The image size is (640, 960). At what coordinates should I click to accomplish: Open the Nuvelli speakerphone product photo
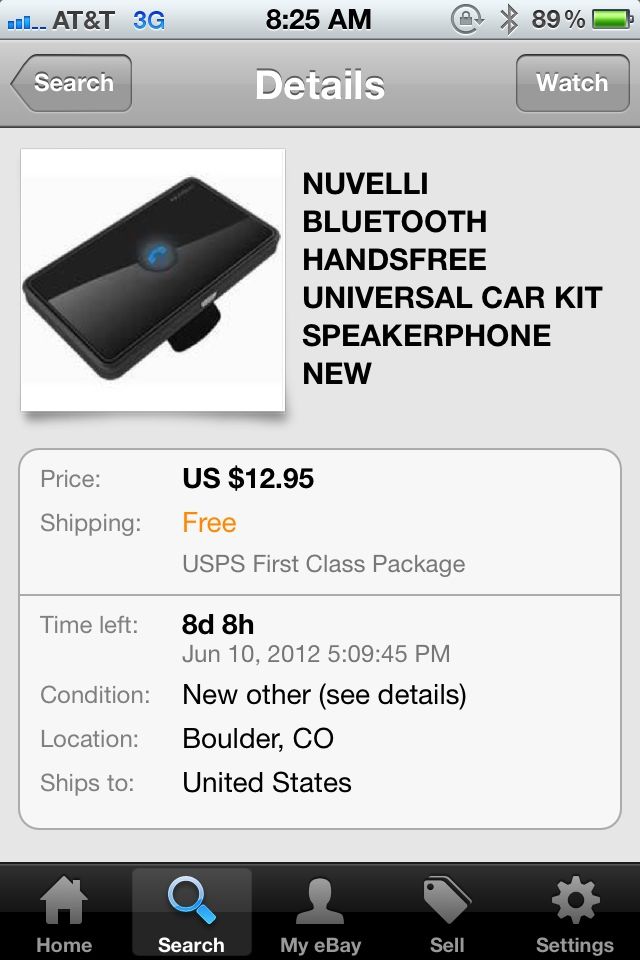[153, 280]
